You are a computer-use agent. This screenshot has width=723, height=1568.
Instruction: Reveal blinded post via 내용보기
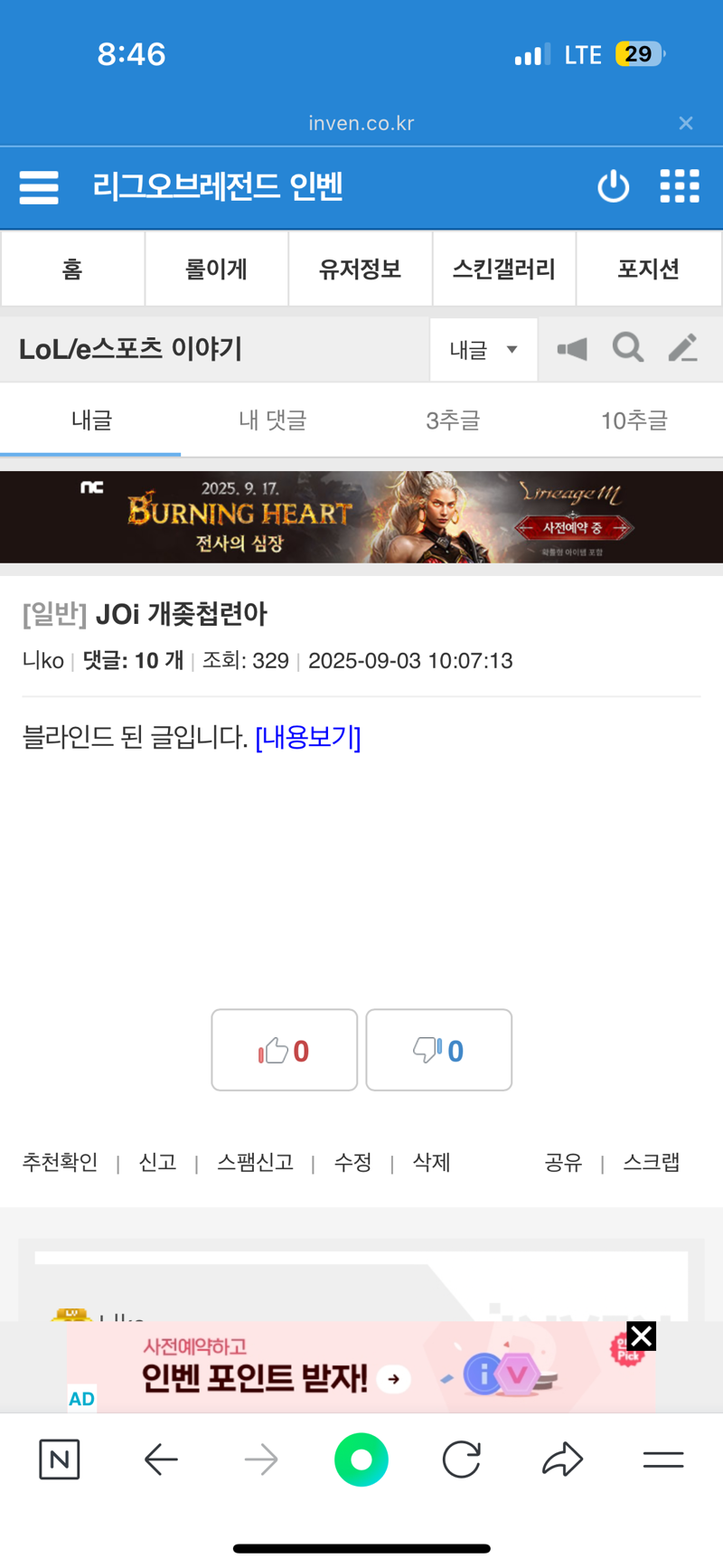coord(308,738)
